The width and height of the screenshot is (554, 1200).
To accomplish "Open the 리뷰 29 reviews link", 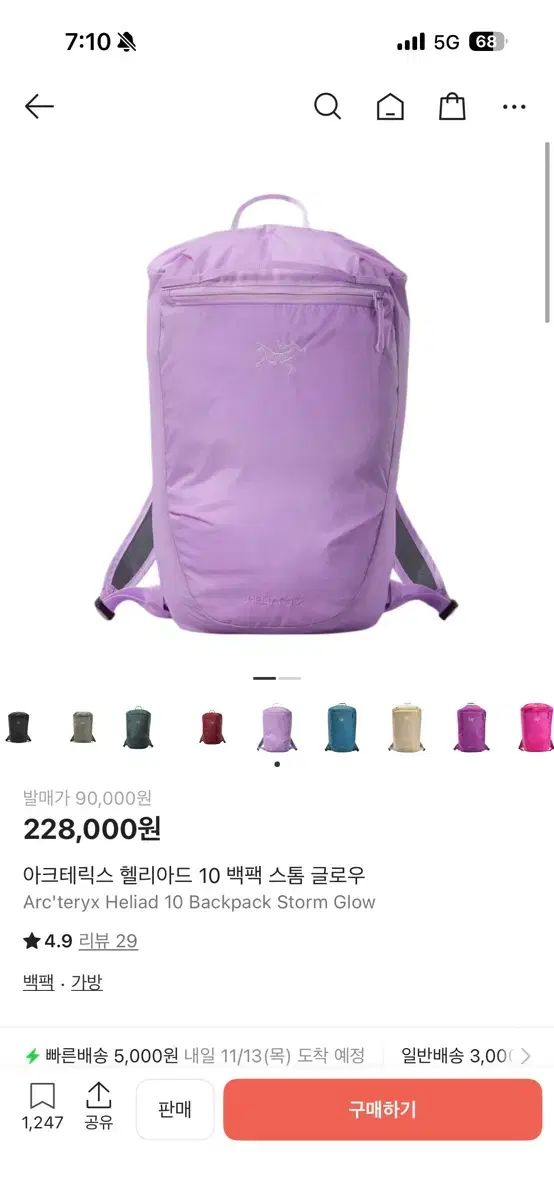I will click(108, 941).
